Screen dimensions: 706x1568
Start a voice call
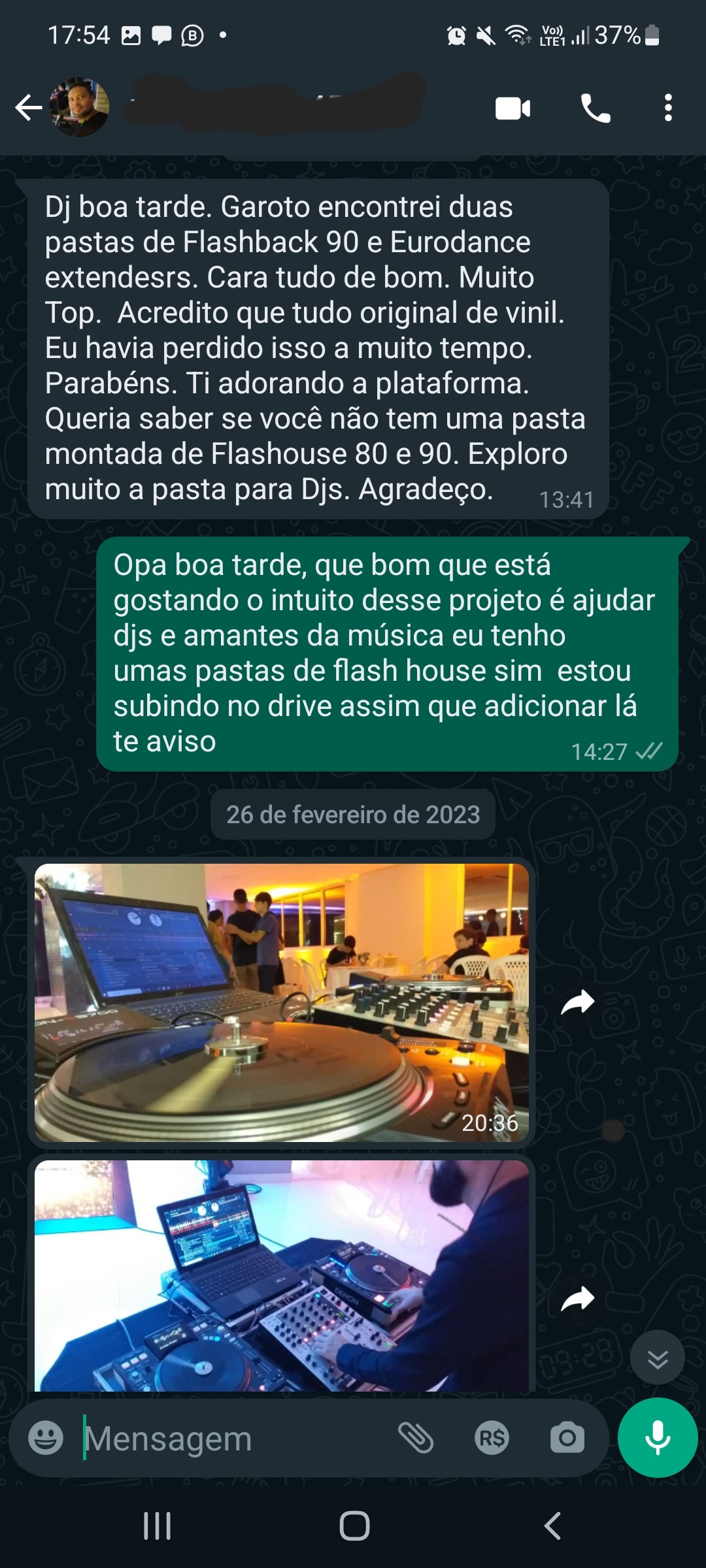coord(596,108)
